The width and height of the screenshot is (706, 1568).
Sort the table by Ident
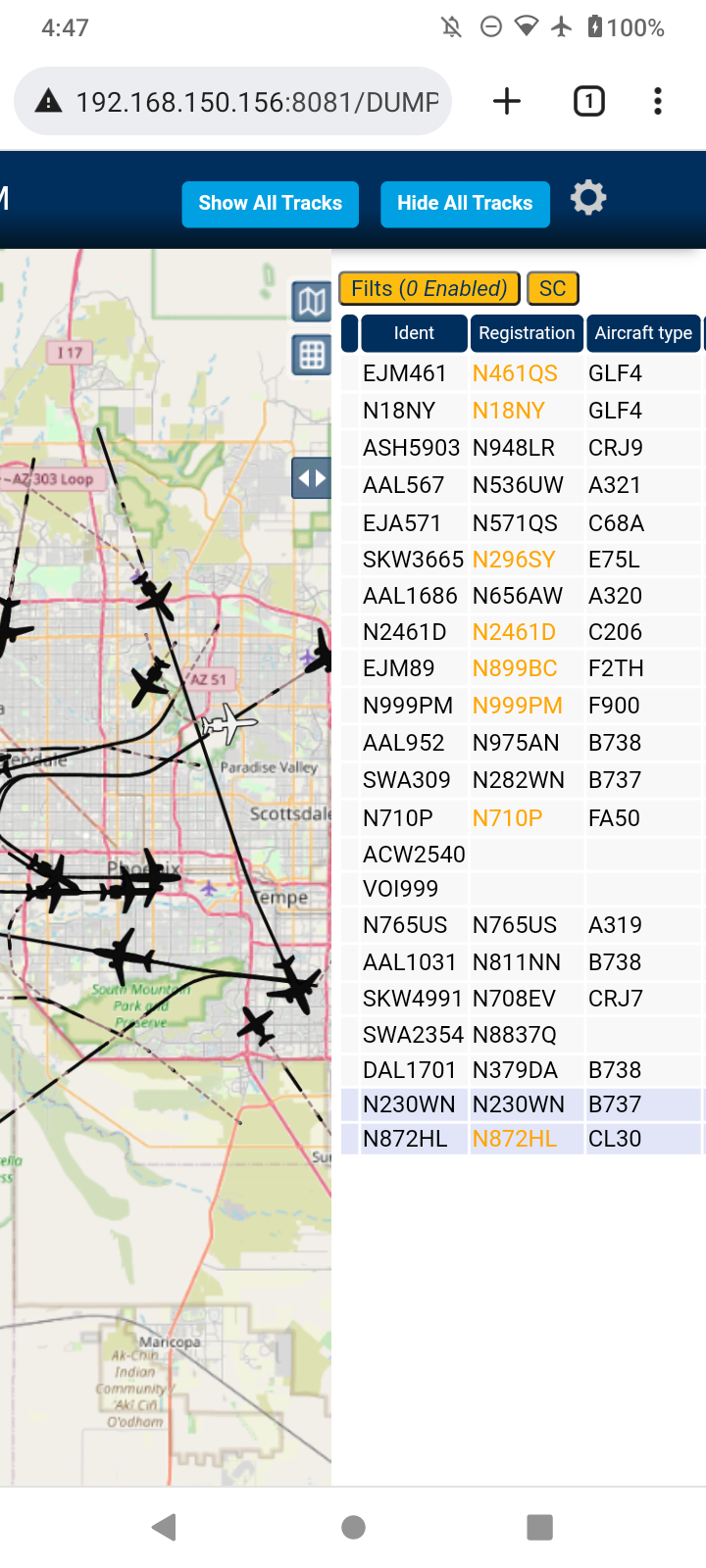414,333
